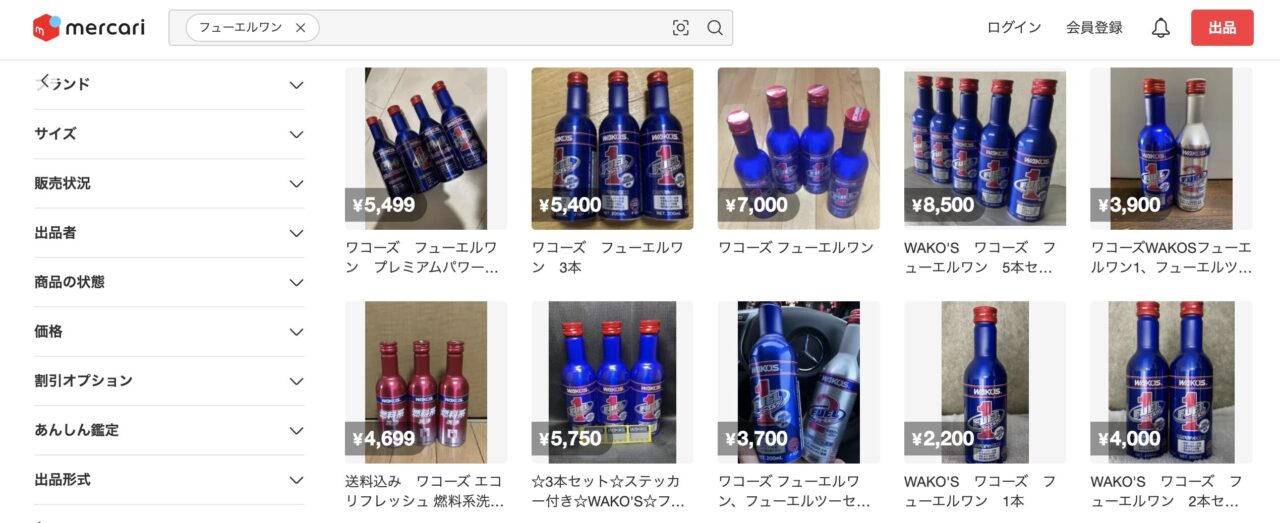Open the ¥4,699 エコリフレッシュ listing
Viewport: 1280px width, 523px height.
[x=425, y=382]
